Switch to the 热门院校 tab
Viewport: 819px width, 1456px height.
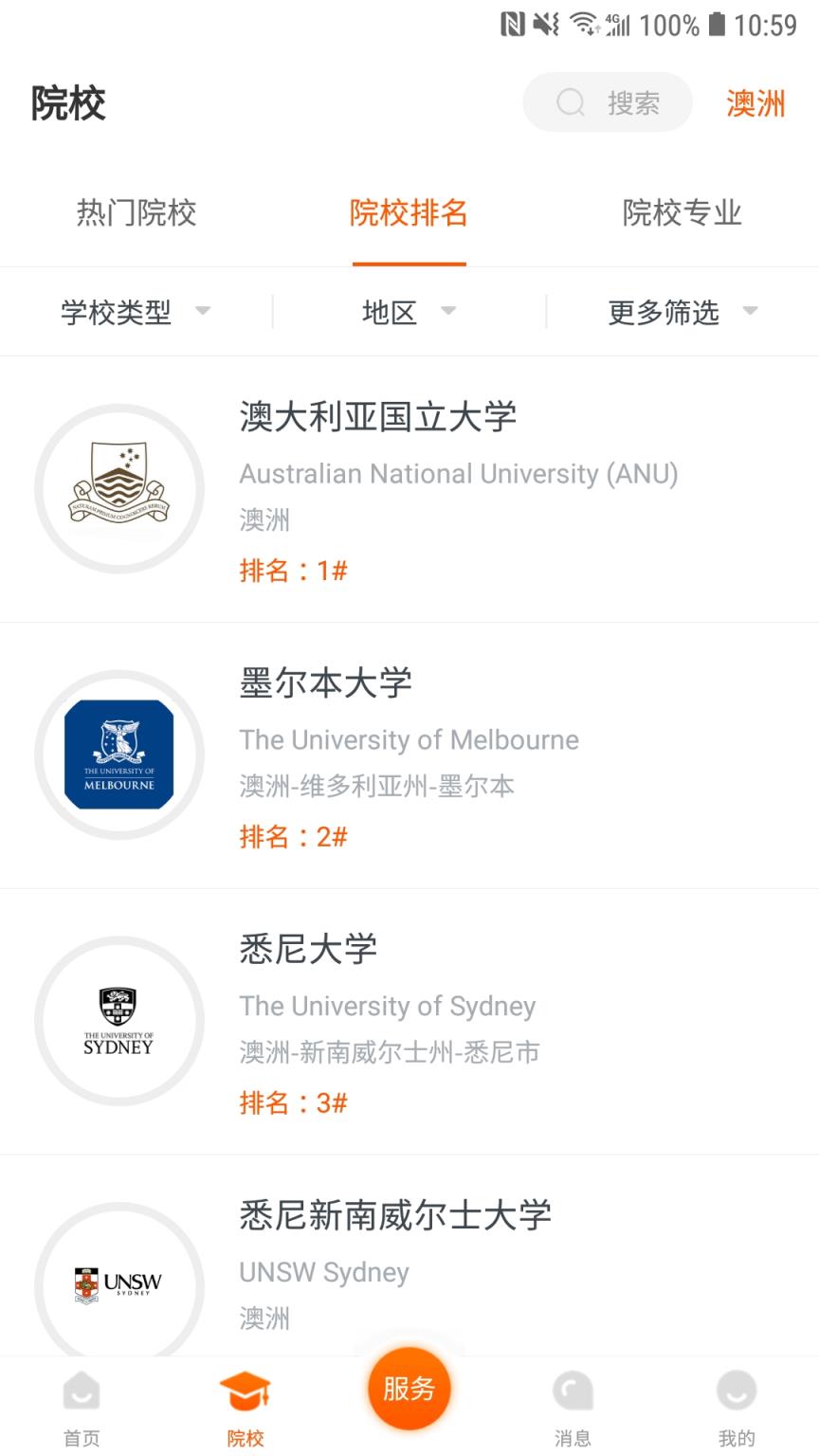(x=136, y=214)
